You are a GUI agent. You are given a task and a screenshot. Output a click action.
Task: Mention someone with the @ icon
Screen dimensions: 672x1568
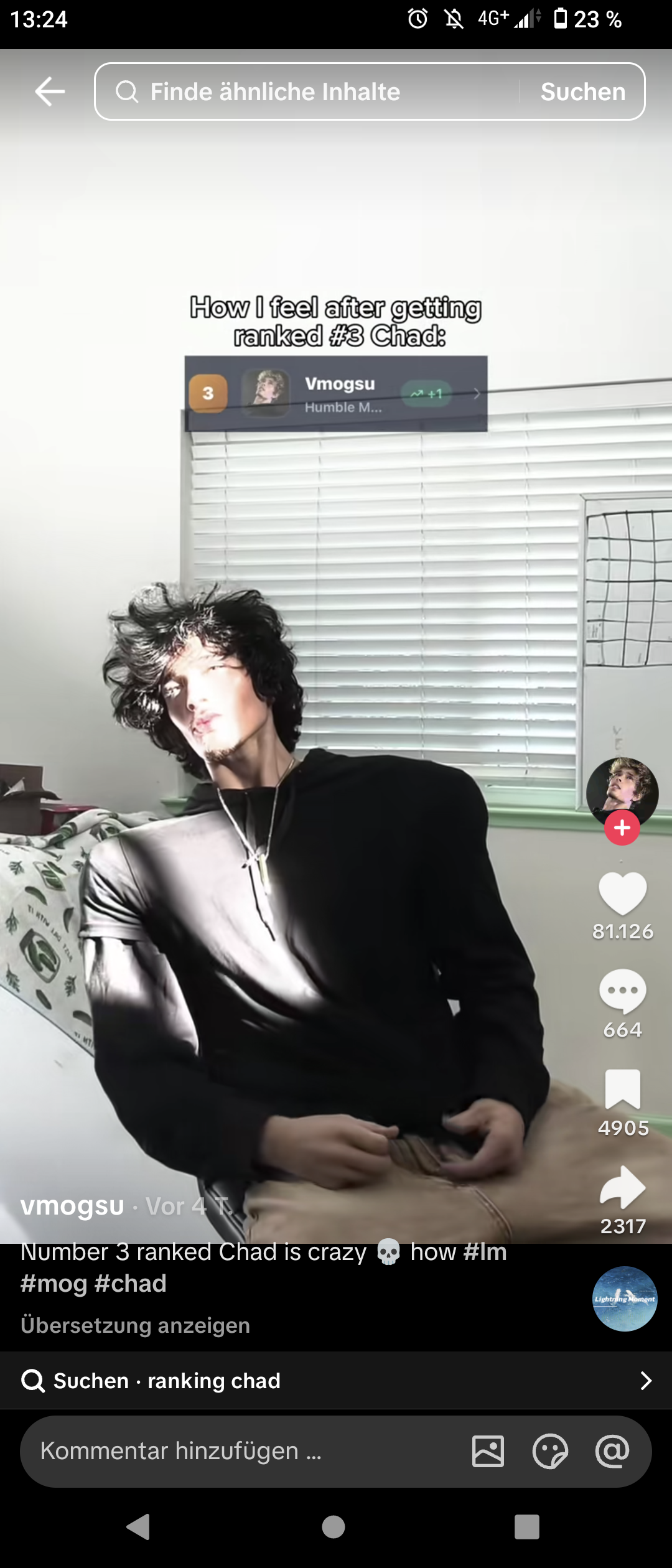[x=612, y=1451]
